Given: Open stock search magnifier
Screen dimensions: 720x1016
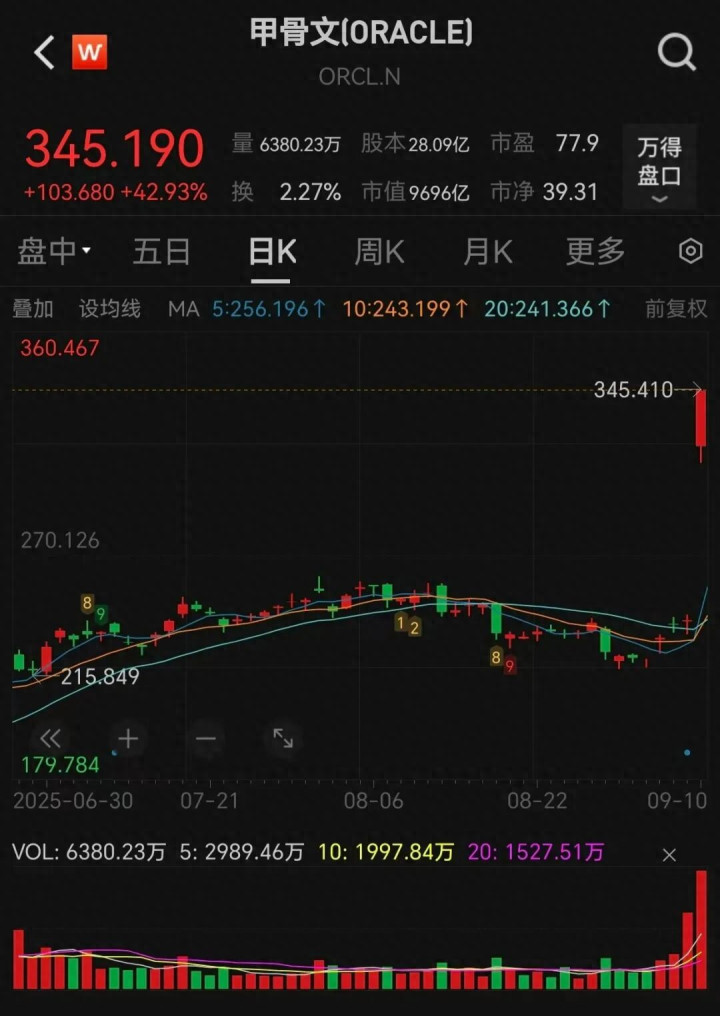Looking at the screenshot, I should click(677, 52).
